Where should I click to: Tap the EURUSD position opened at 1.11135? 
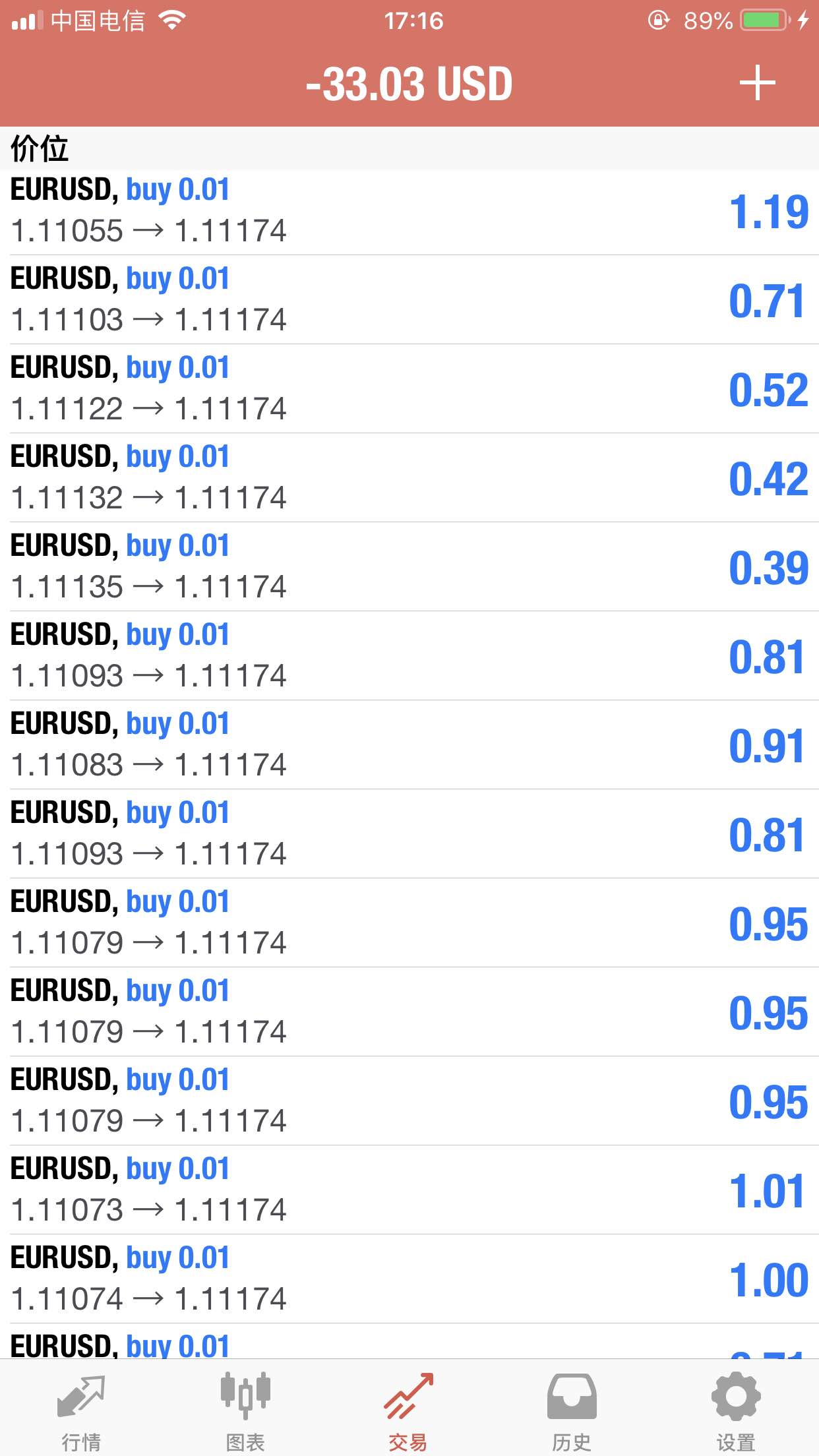coord(409,567)
